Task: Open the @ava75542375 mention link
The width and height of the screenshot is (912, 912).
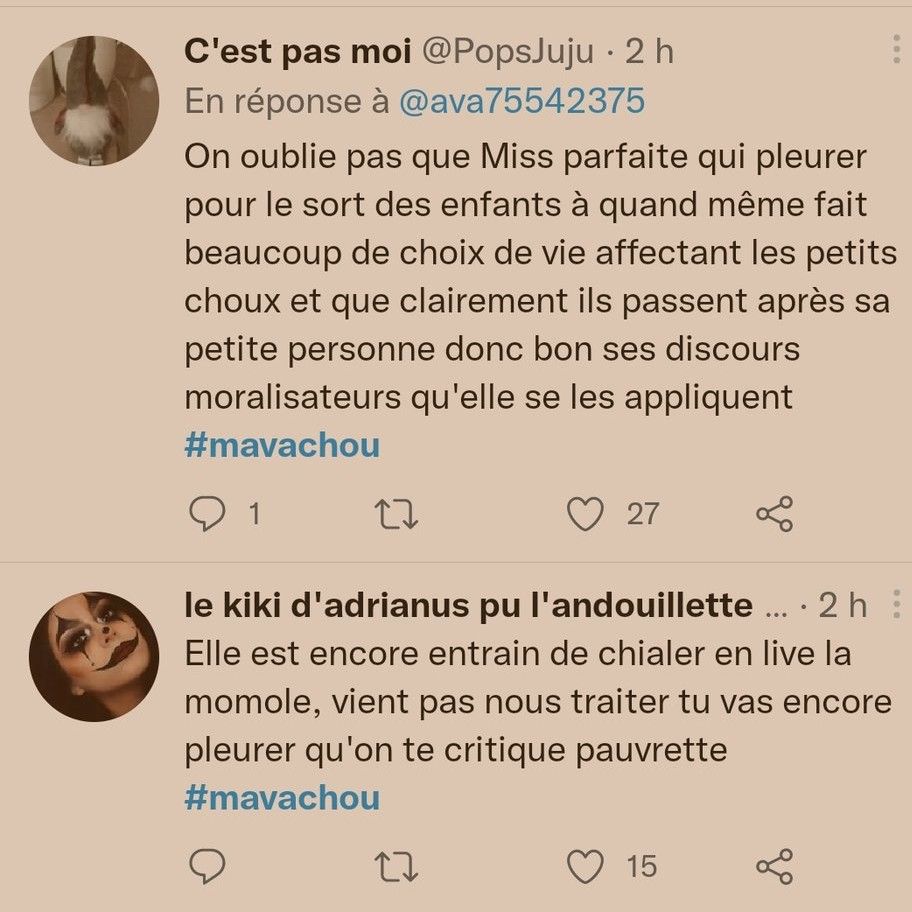Action: pos(522,101)
